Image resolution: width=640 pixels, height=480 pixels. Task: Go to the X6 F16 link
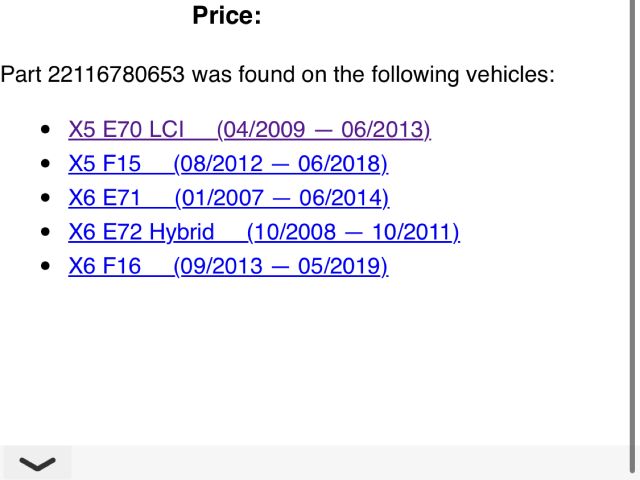coord(228,267)
